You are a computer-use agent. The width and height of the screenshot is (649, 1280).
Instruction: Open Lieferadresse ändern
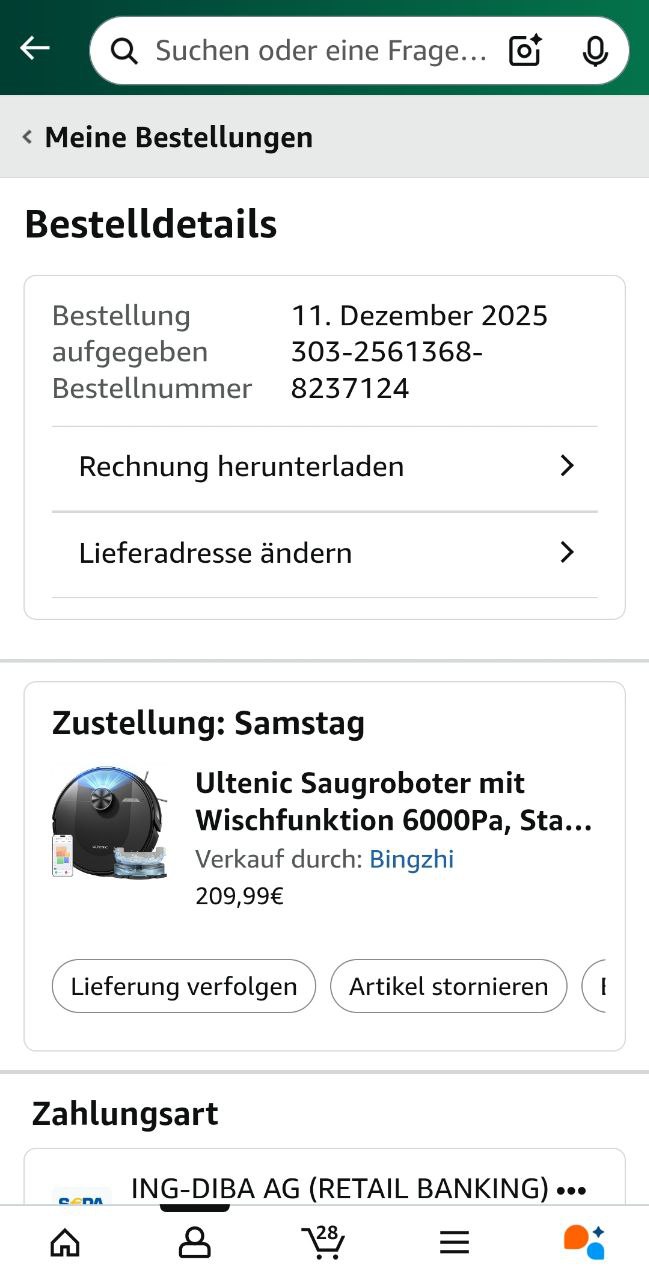point(325,553)
